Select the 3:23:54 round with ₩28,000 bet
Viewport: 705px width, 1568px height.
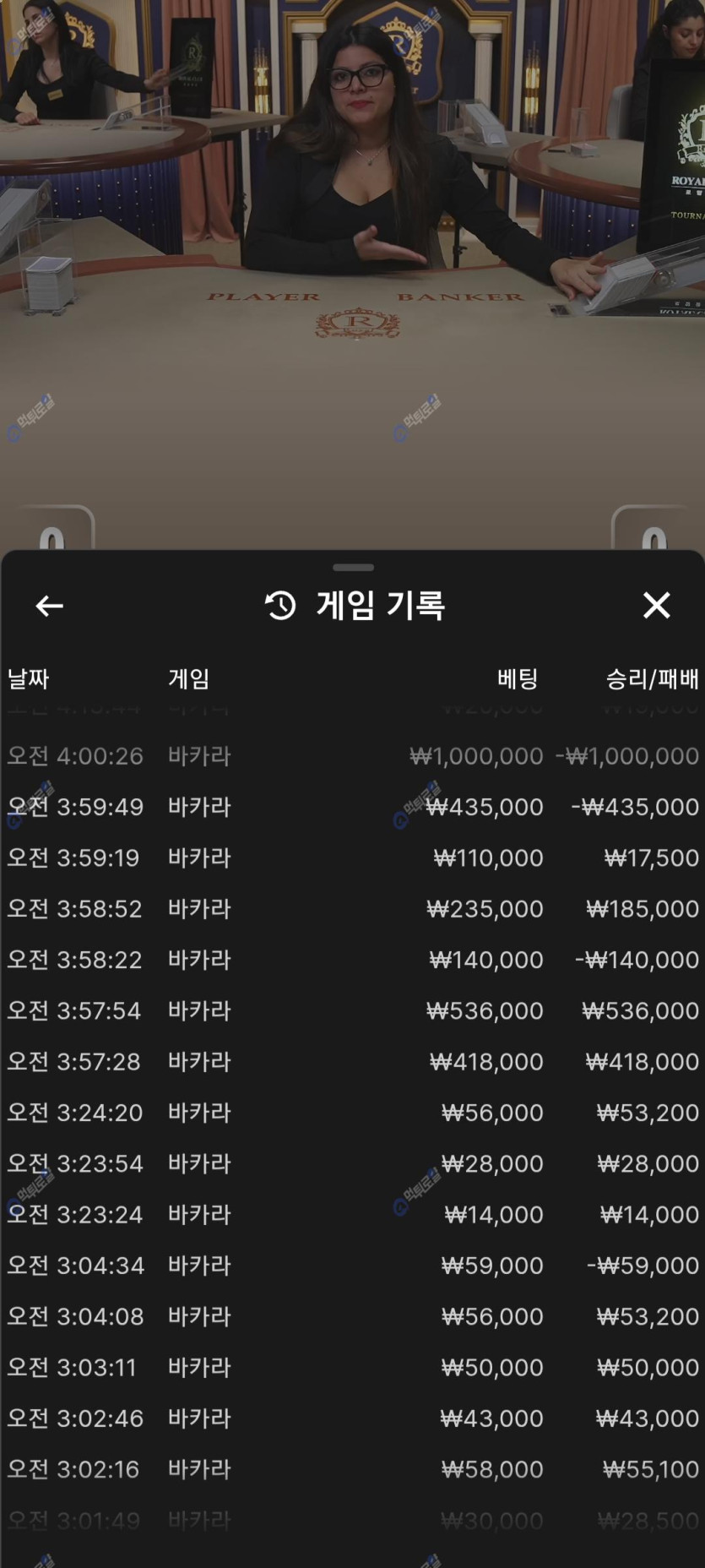[x=352, y=1163]
